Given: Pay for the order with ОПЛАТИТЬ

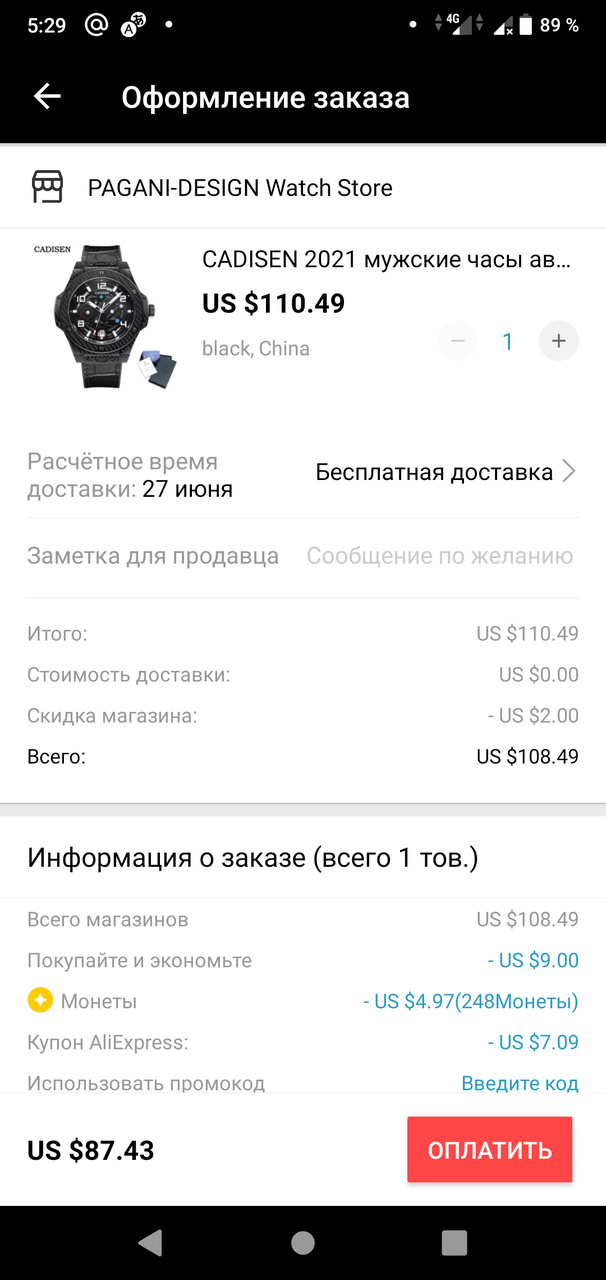Looking at the screenshot, I should (x=489, y=1150).
